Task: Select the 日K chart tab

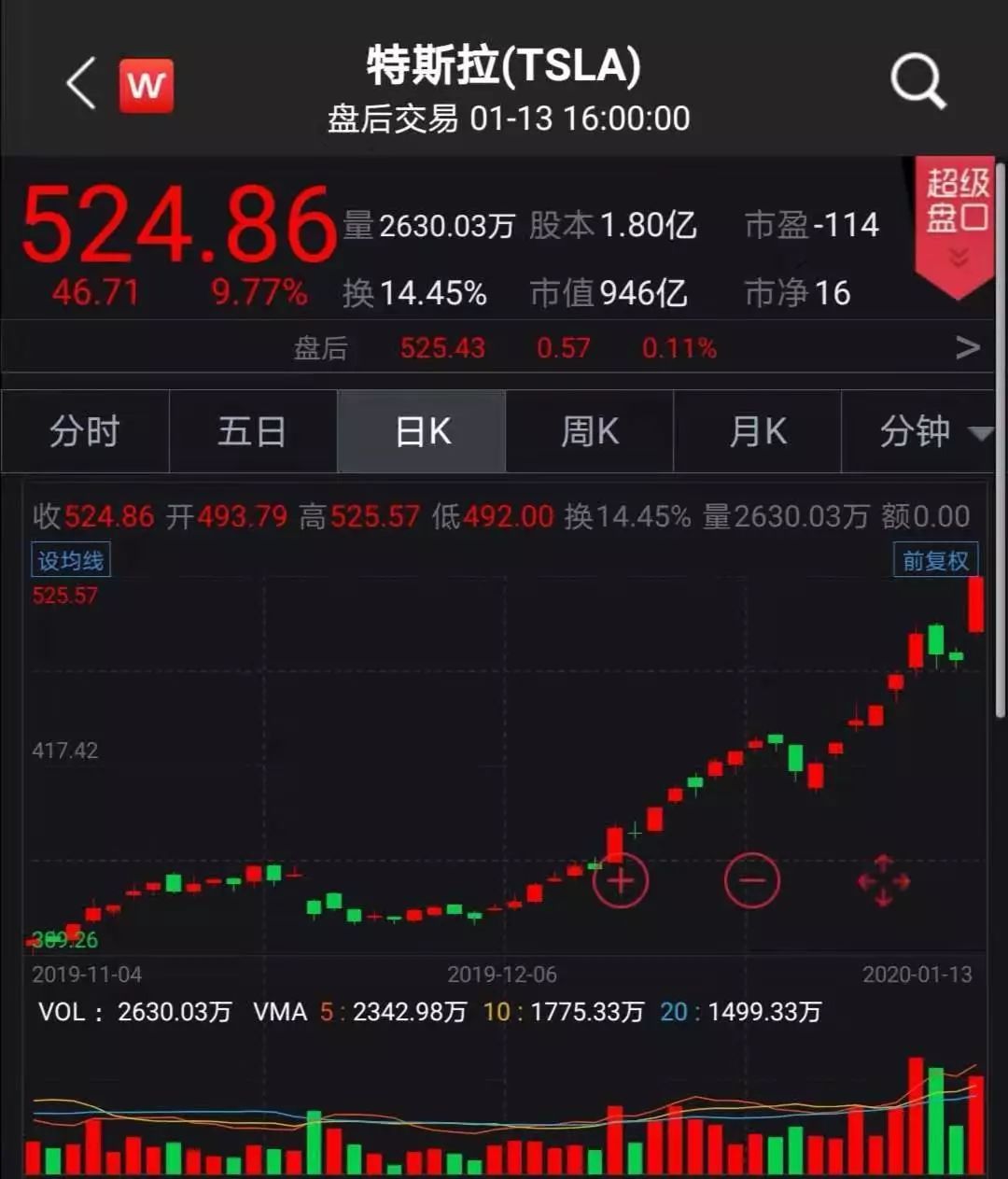Action: (x=422, y=432)
